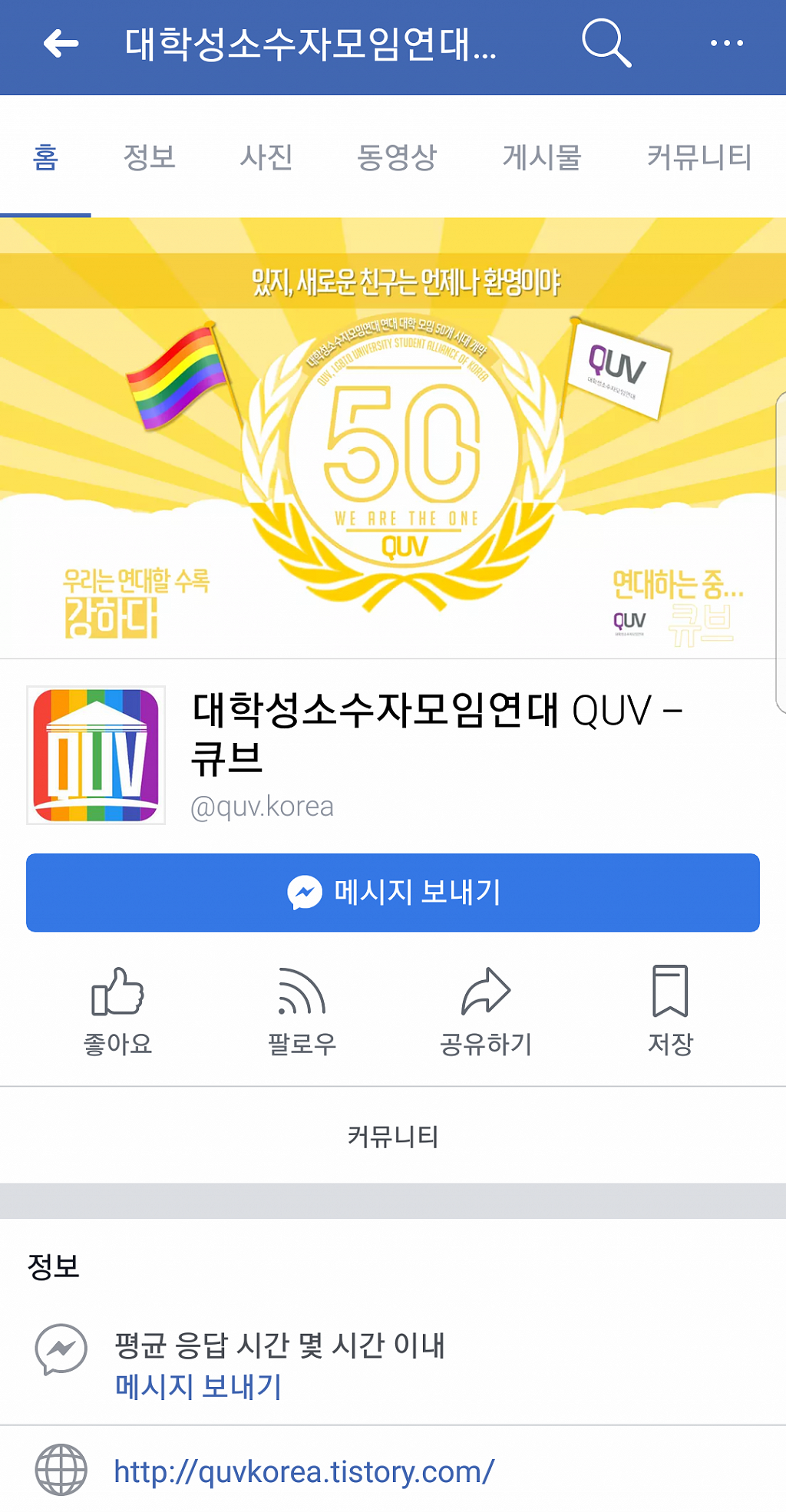Open the QUV 50 cover photo

click(393, 437)
